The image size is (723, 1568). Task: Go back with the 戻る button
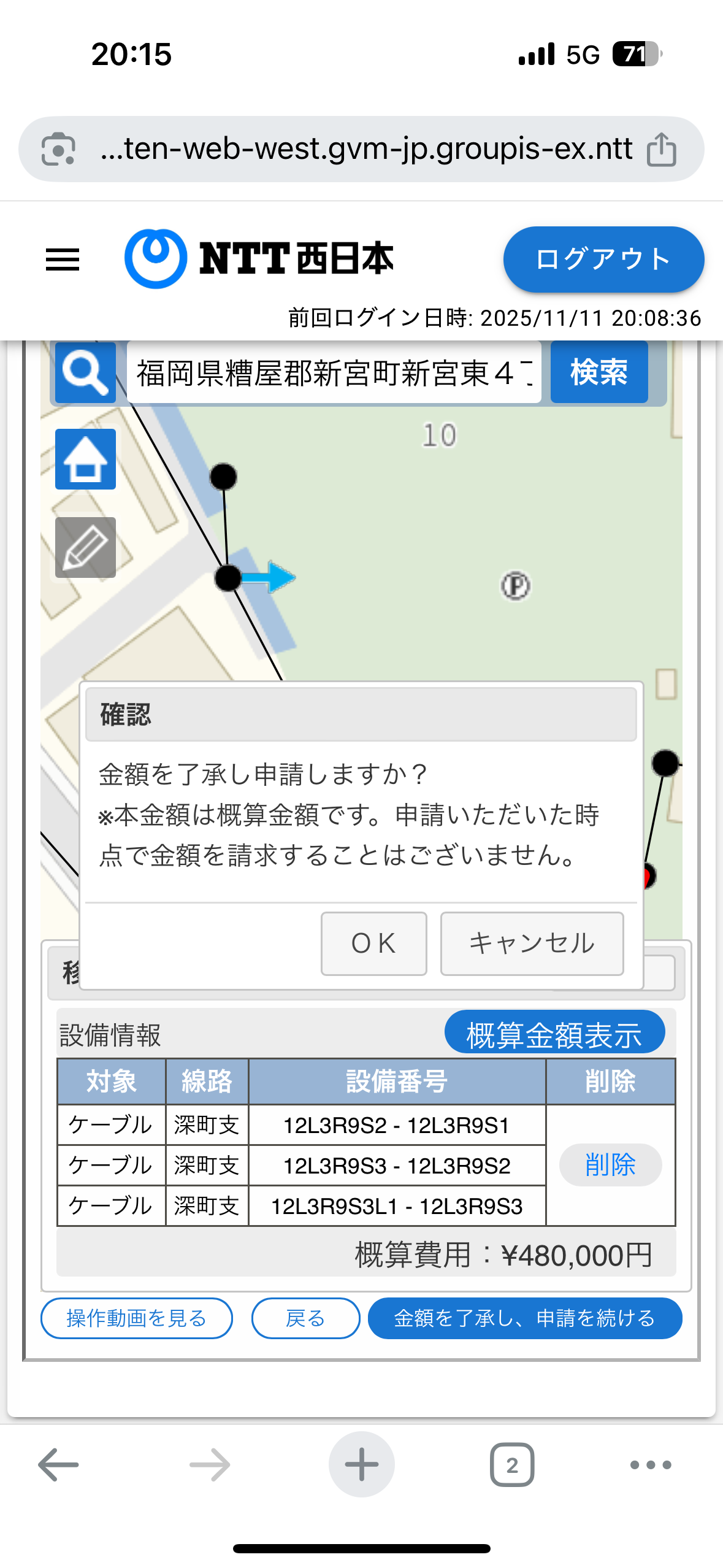click(305, 1318)
